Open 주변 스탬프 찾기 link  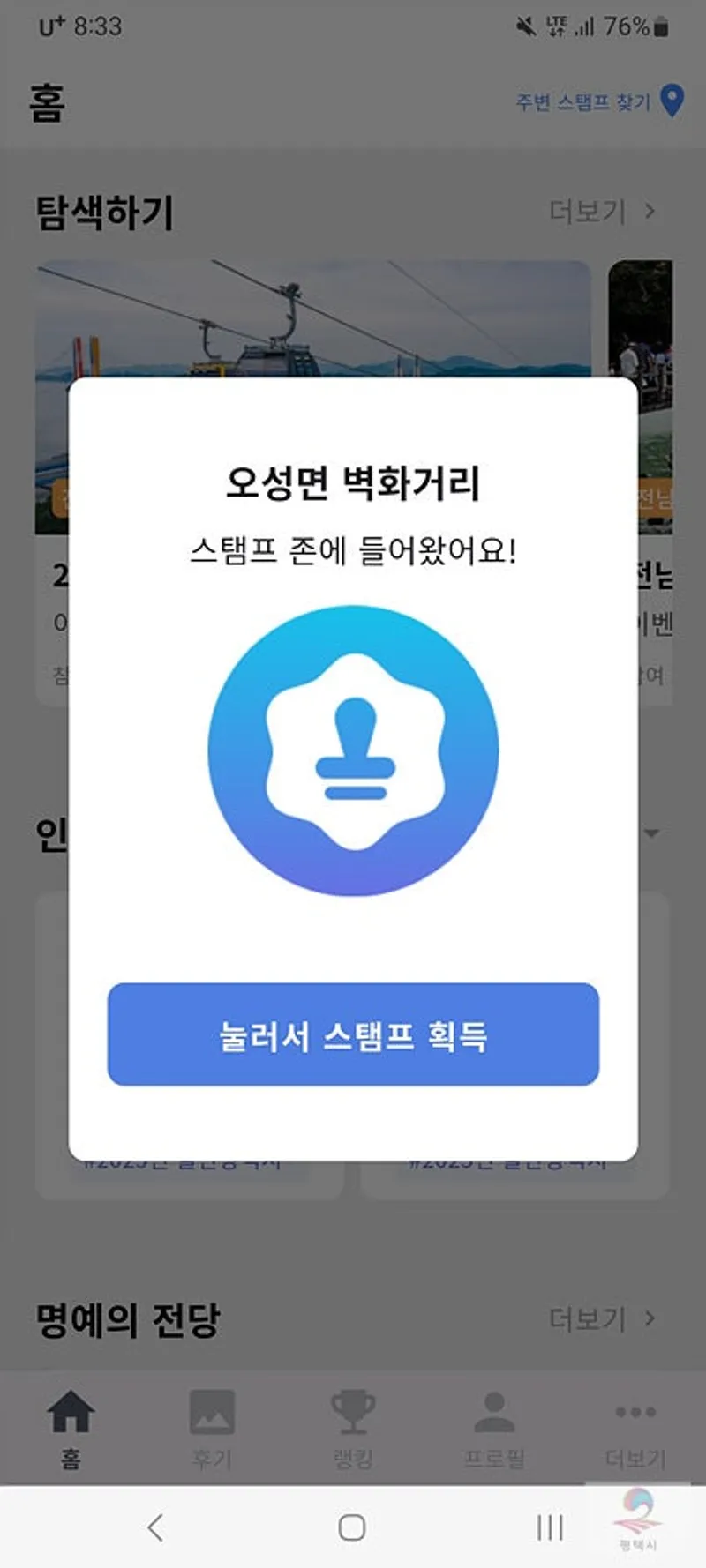click(599, 101)
